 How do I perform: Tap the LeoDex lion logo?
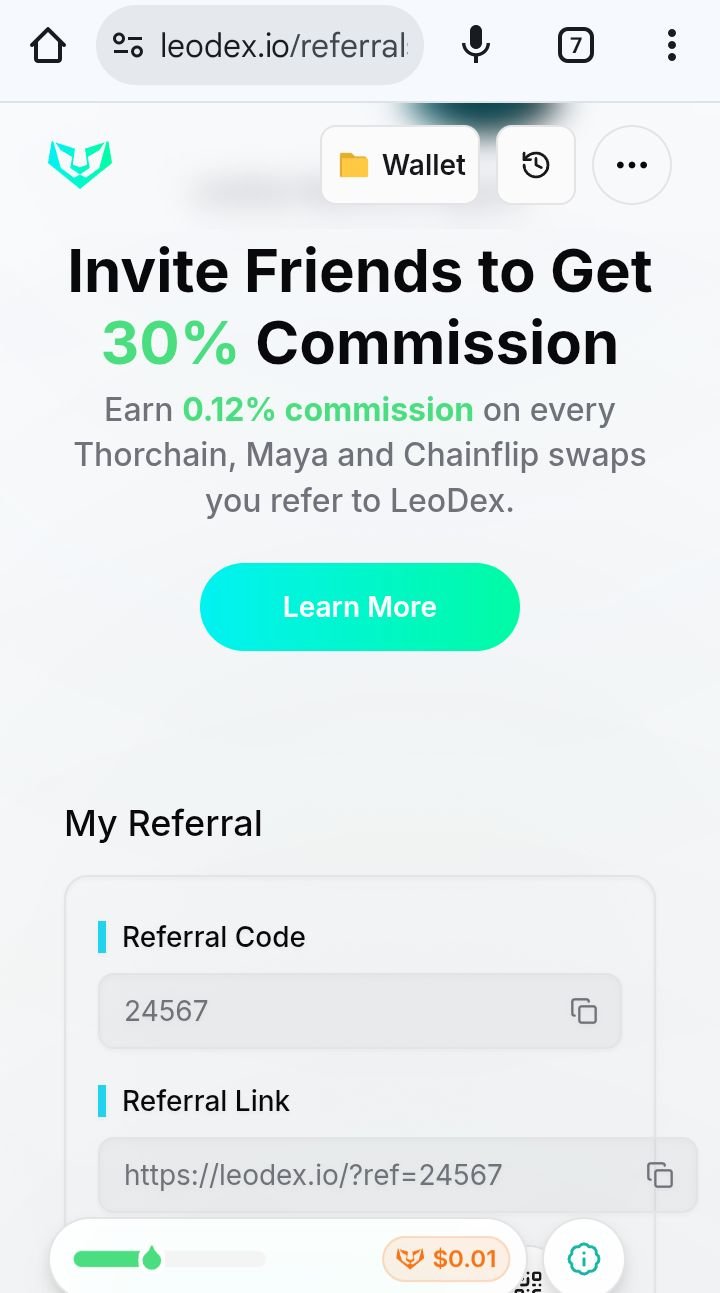pyautogui.click(x=80, y=165)
